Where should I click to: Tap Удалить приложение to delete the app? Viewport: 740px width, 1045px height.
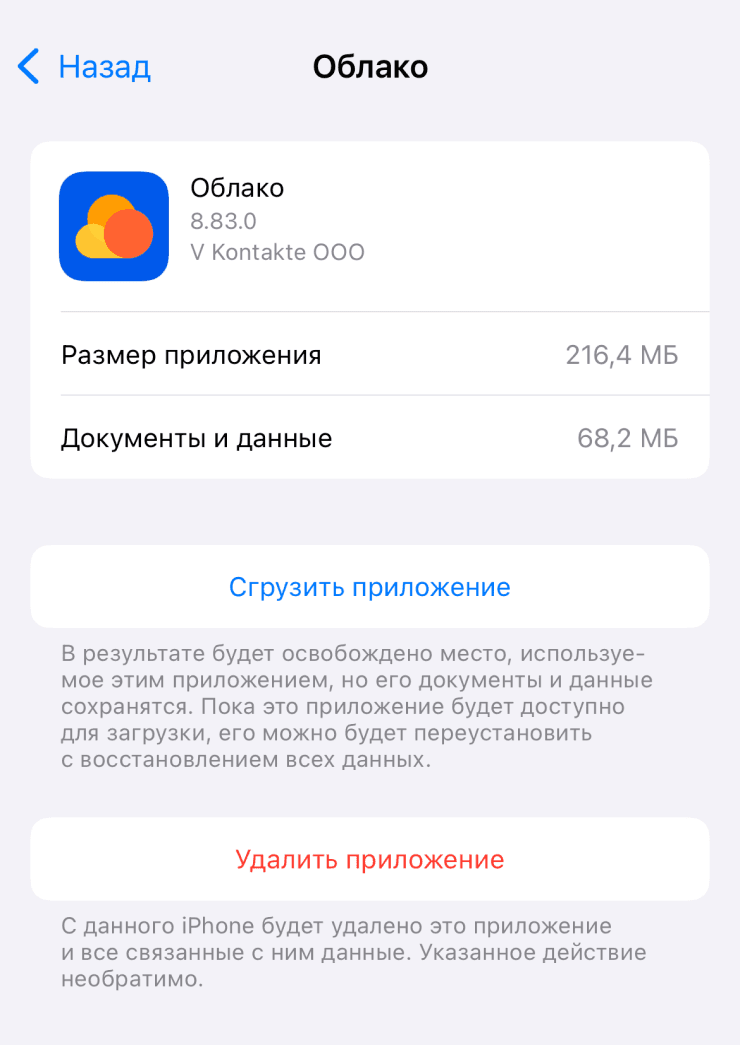click(x=370, y=859)
